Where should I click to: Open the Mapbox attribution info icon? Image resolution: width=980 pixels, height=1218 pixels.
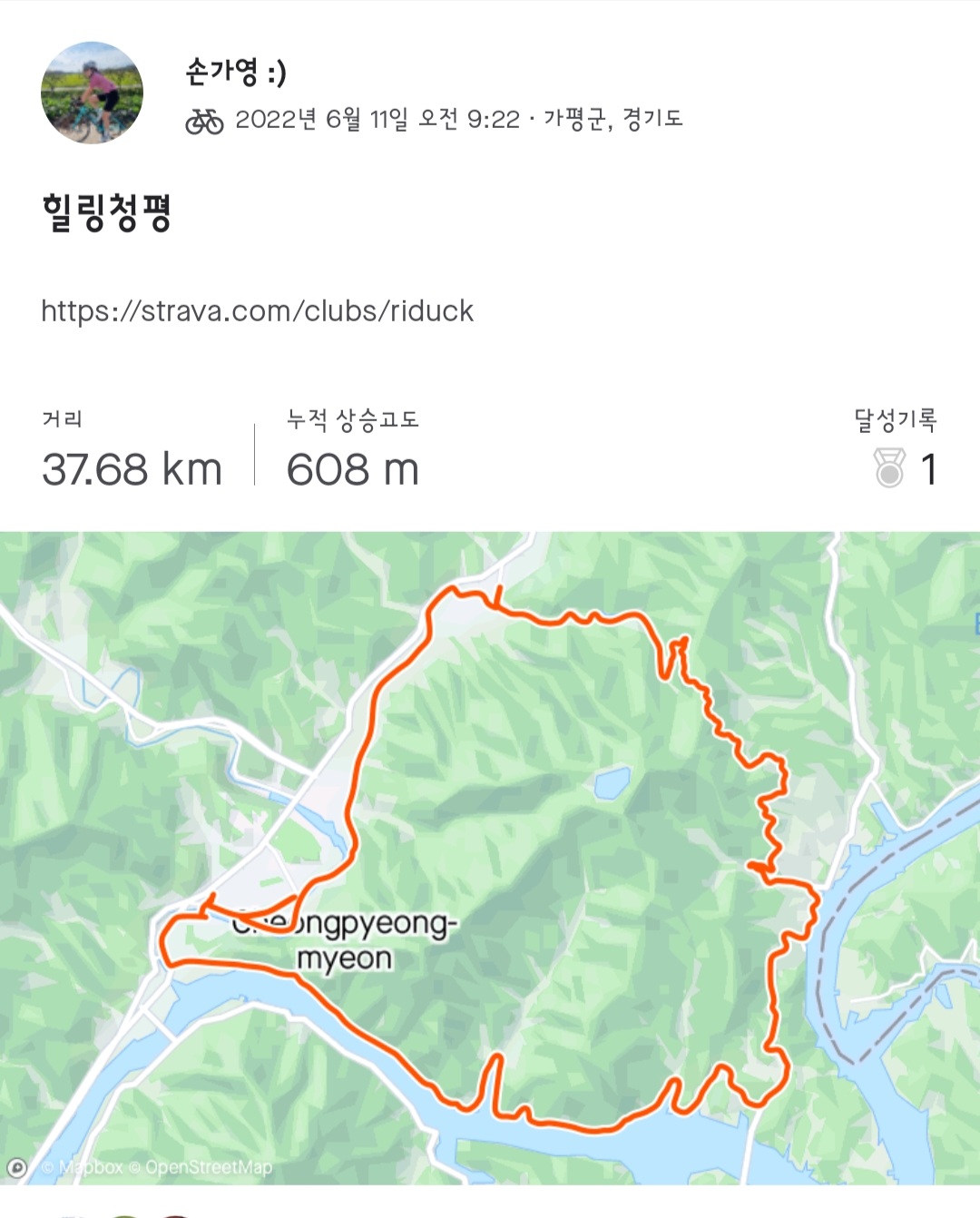(16, 1167)
